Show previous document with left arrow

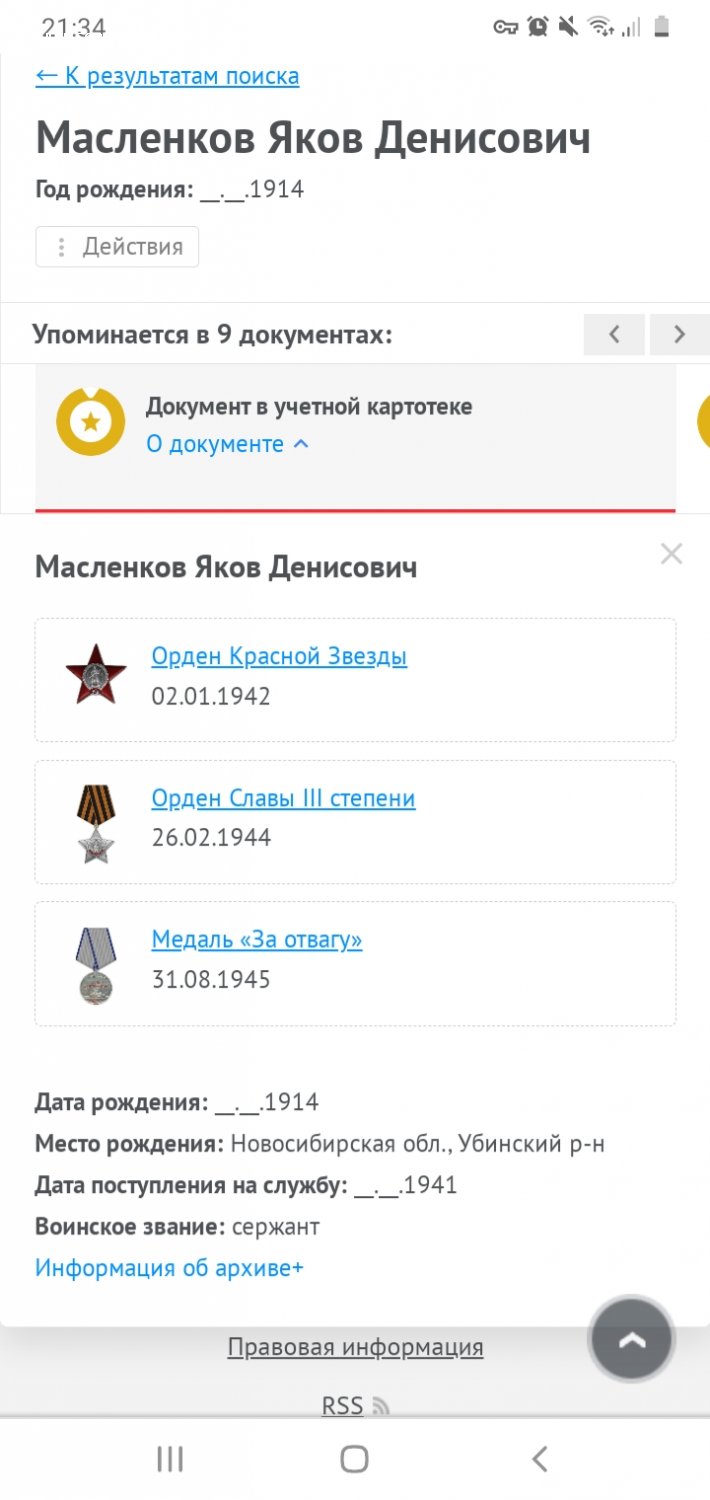[614, 334]
